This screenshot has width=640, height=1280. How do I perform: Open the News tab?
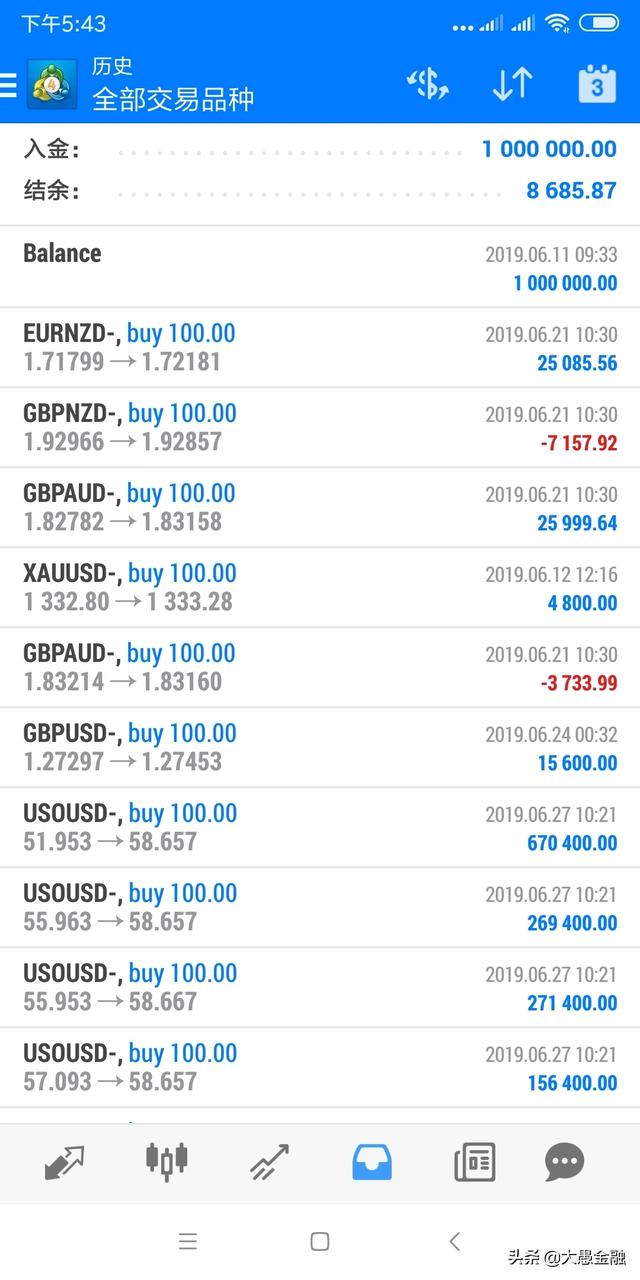(475, 1162)
